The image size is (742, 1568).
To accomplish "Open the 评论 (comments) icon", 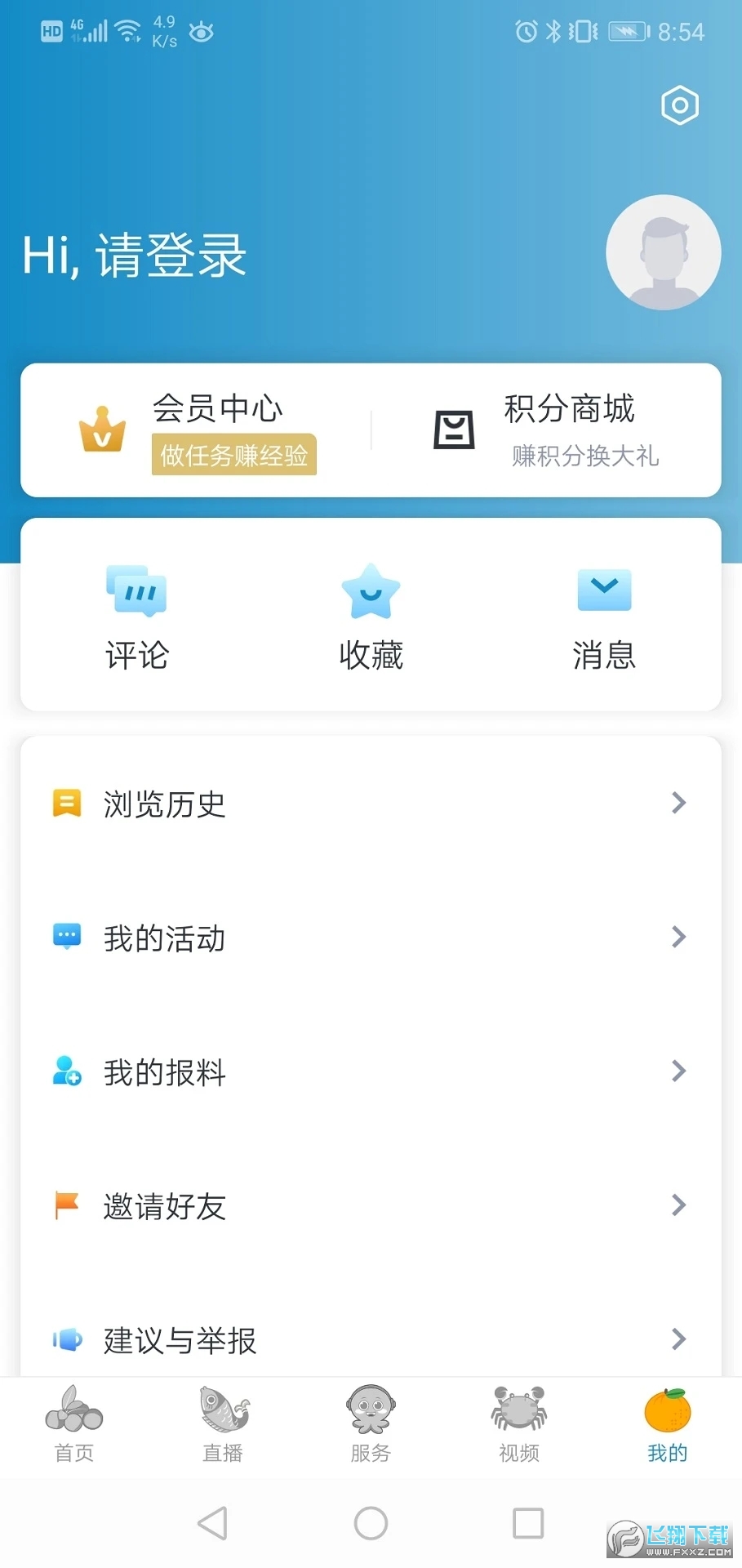I will 136,590.
